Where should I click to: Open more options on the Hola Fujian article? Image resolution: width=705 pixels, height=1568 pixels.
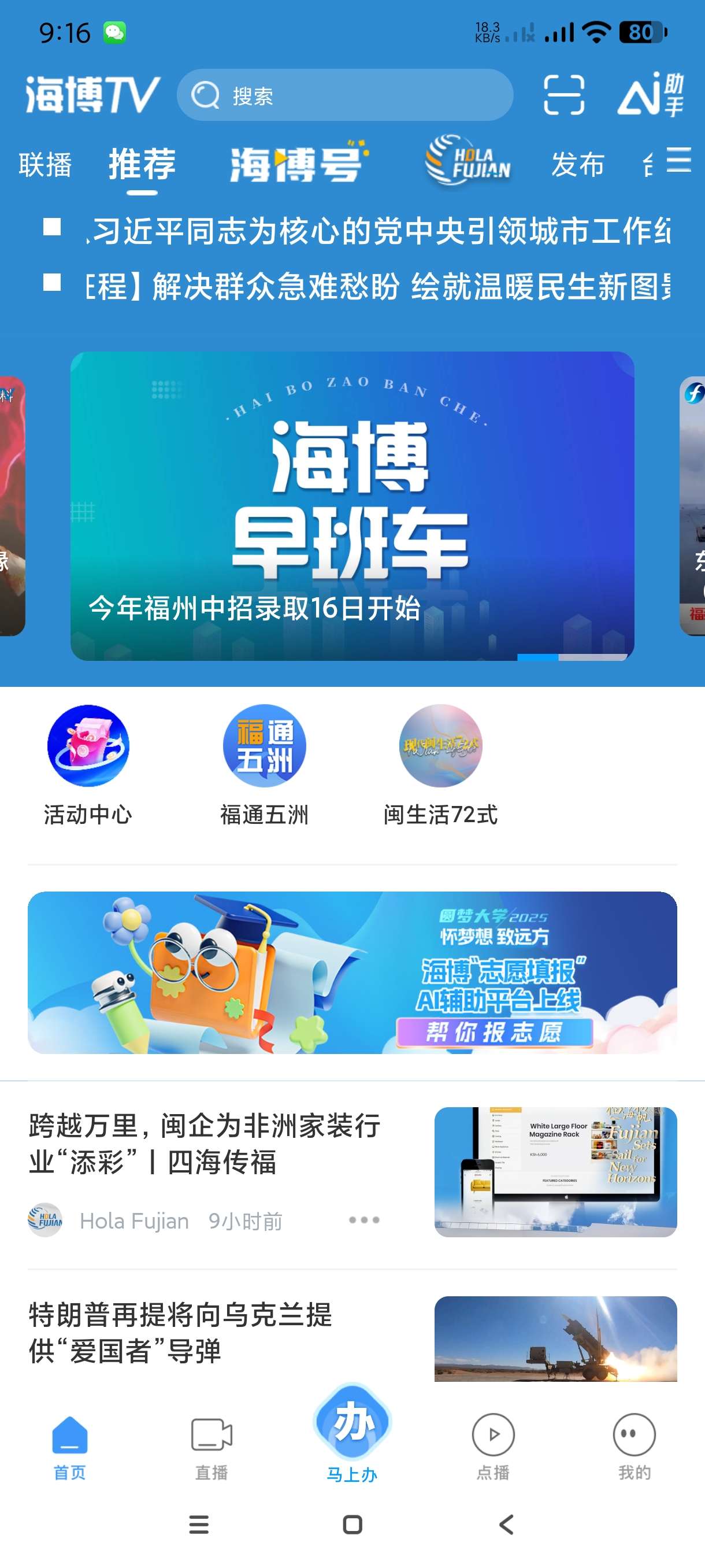point(363,1220)
